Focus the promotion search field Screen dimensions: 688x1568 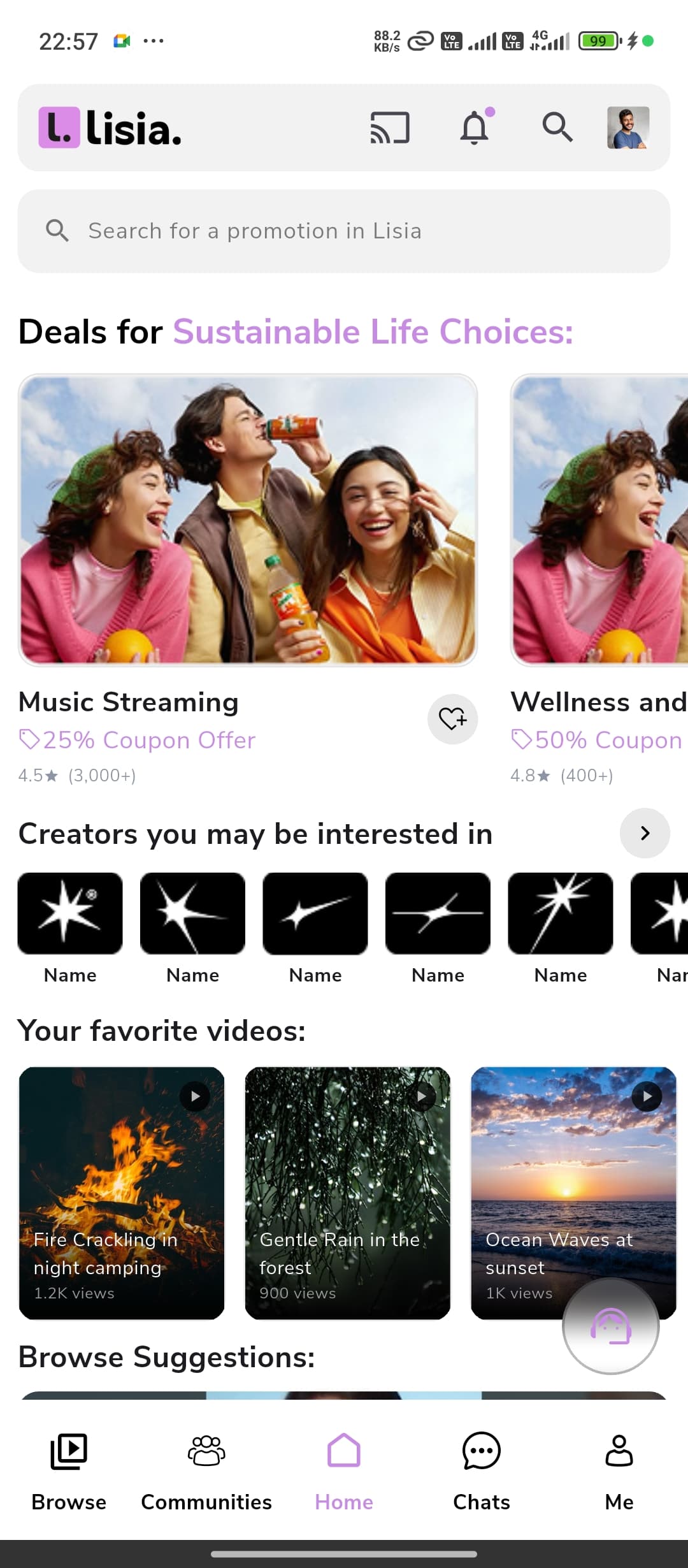click(x=344, y=231)
